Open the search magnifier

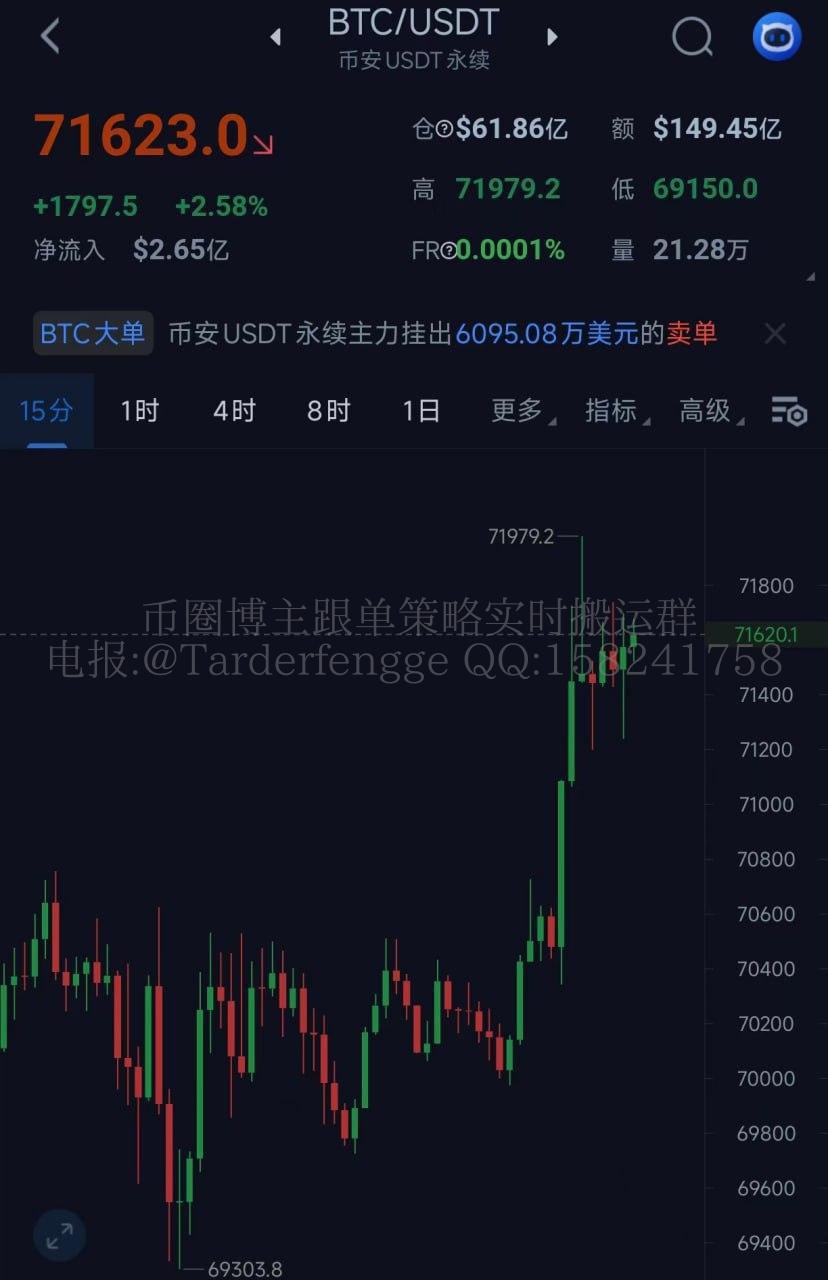(691, 38)
